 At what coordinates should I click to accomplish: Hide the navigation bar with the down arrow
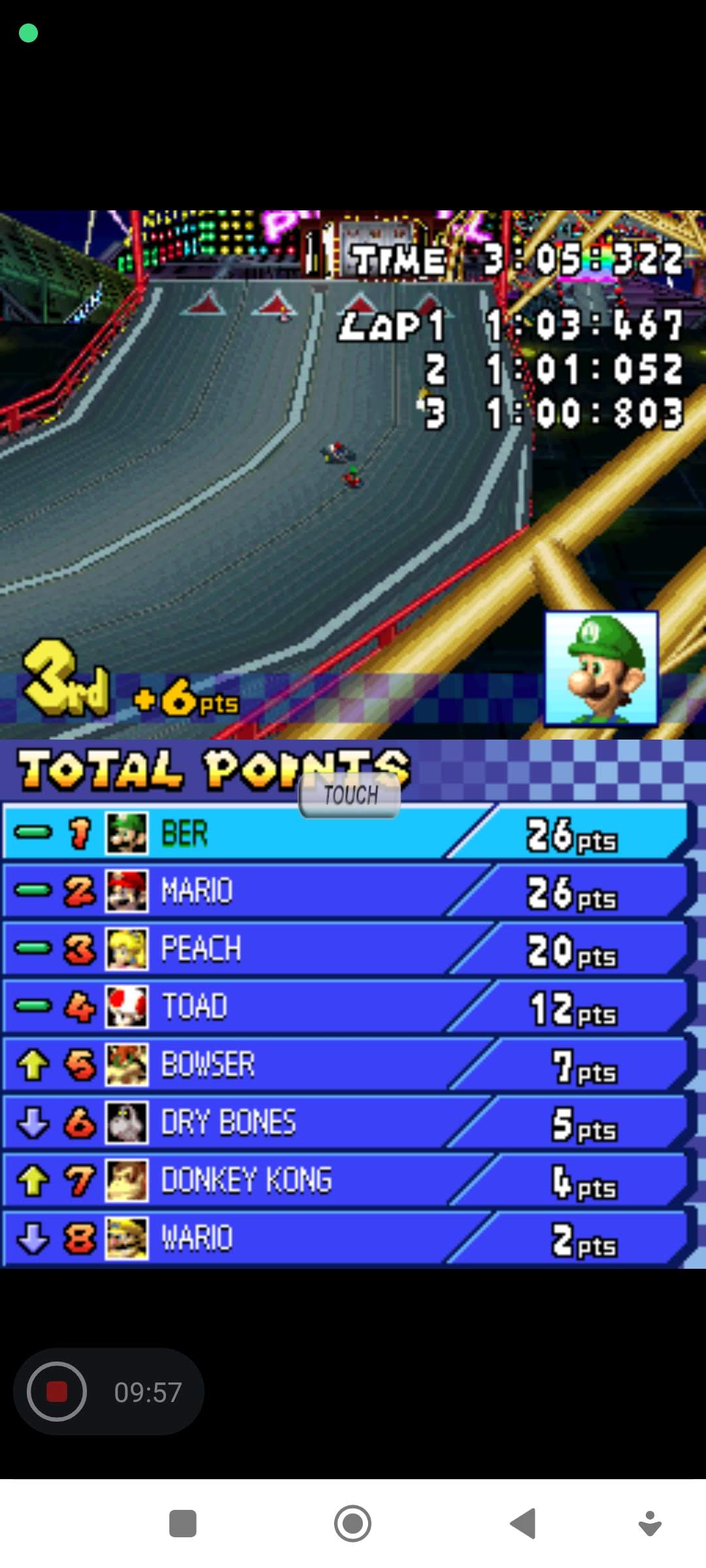click(x=649, y=1524)
